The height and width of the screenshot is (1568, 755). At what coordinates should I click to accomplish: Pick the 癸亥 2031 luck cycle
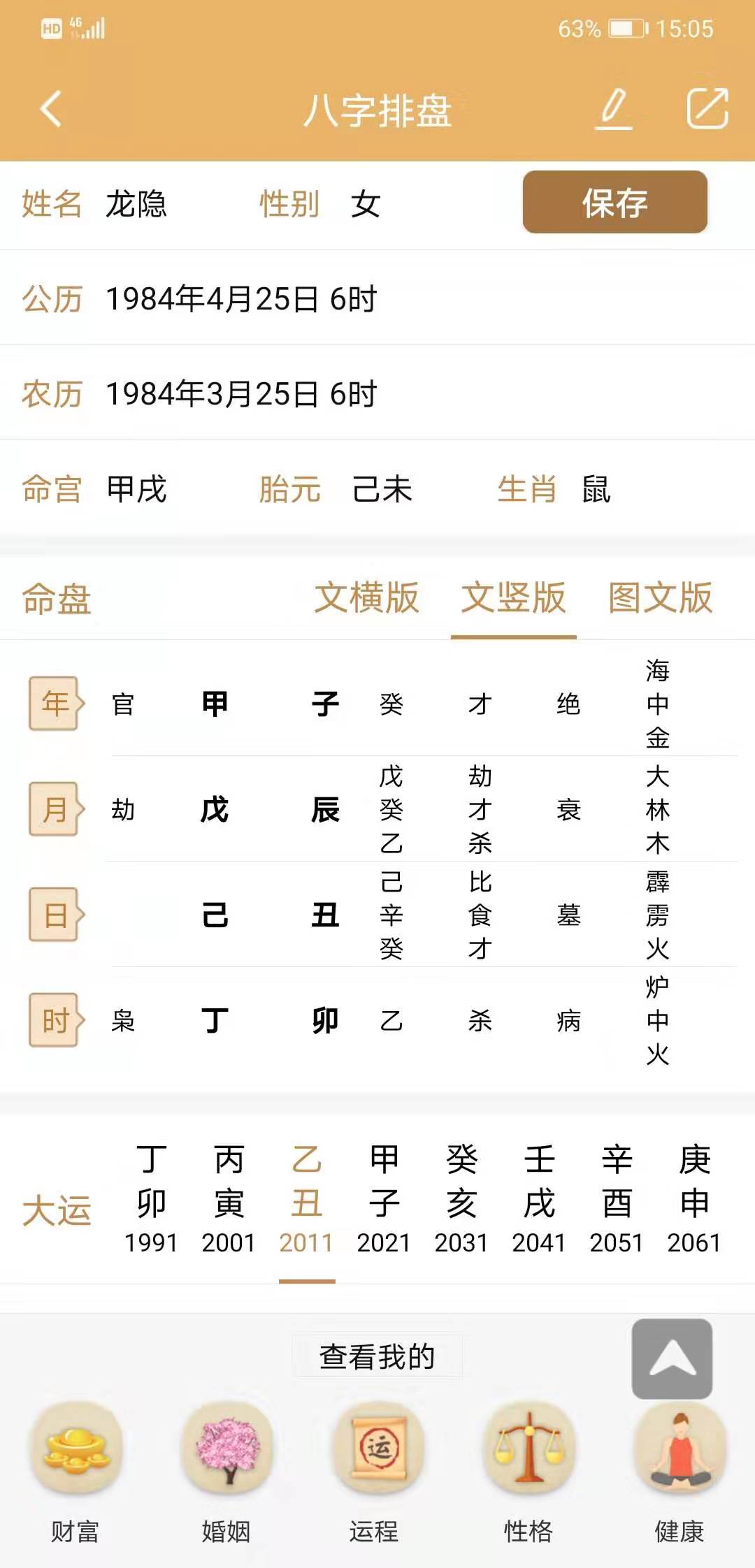coord(461,1200)
